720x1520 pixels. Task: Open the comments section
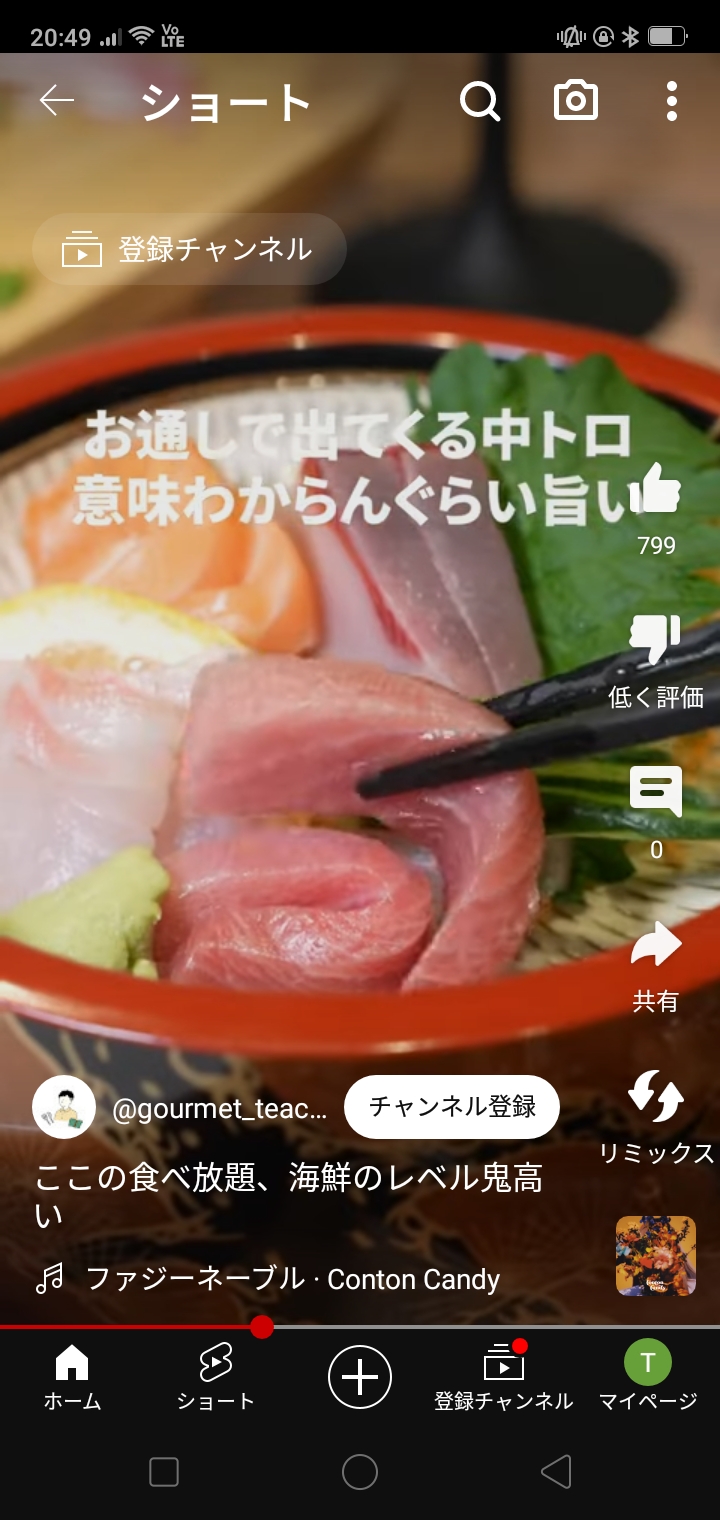pyautogui.click(x=656, y=794)
